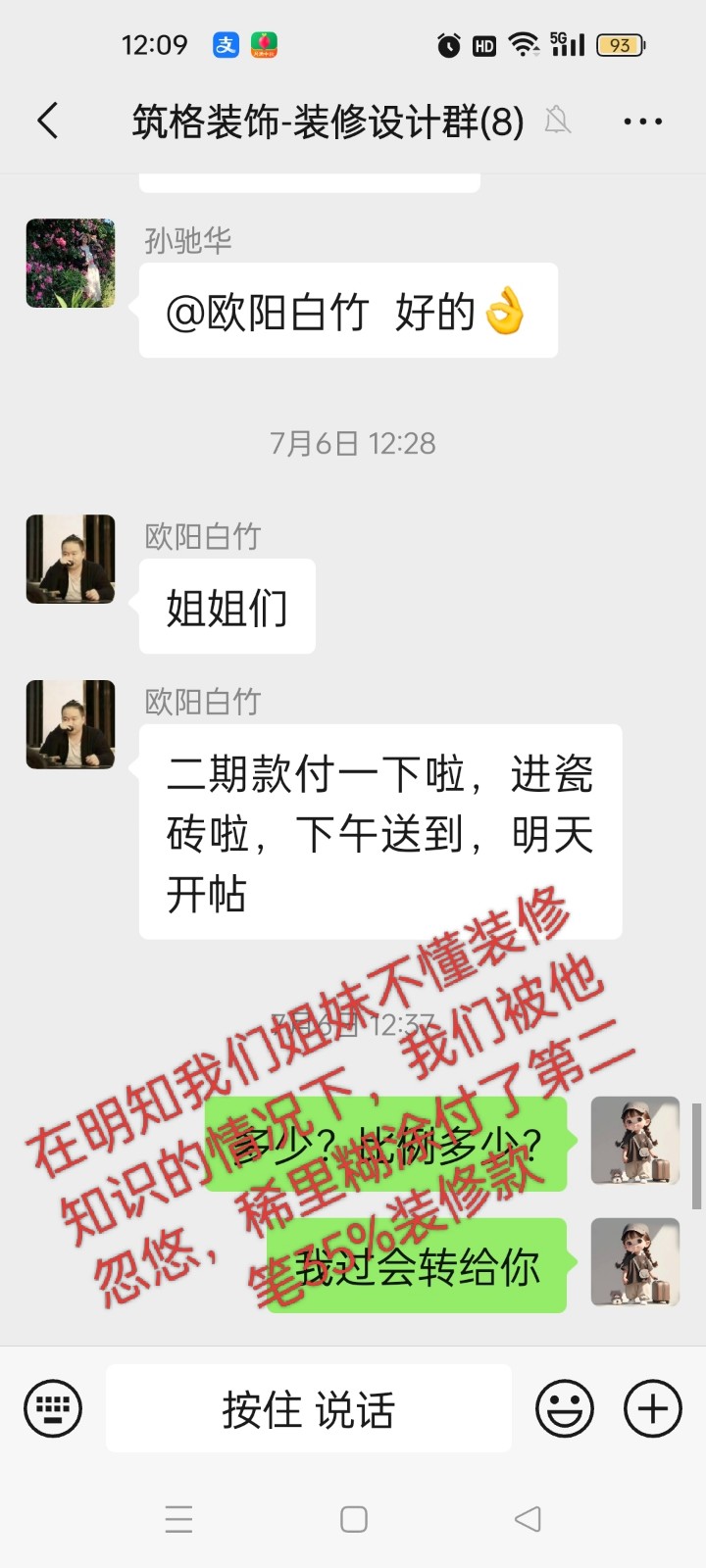Tap my avatar beside 我过会转给你
The image size is (706, 1568).
tap(635, 1262)
